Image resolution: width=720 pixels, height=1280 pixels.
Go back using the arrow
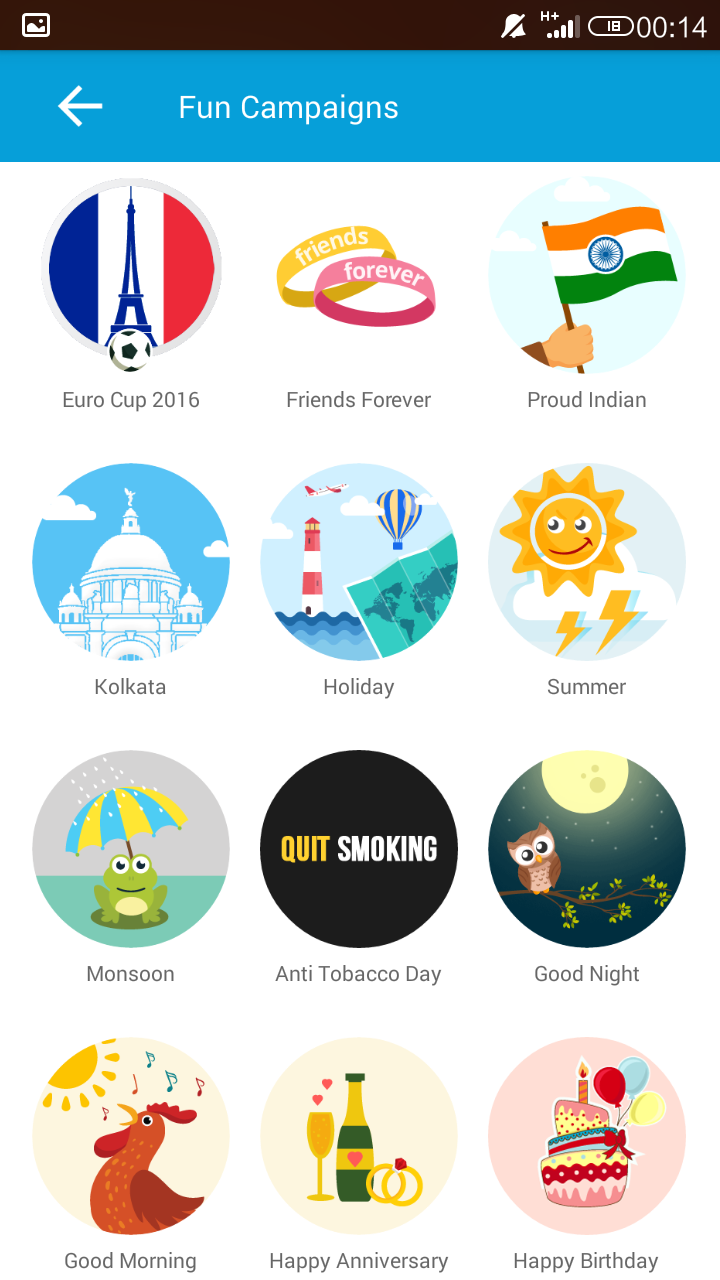pyautogui.click(x=80, y=107)
